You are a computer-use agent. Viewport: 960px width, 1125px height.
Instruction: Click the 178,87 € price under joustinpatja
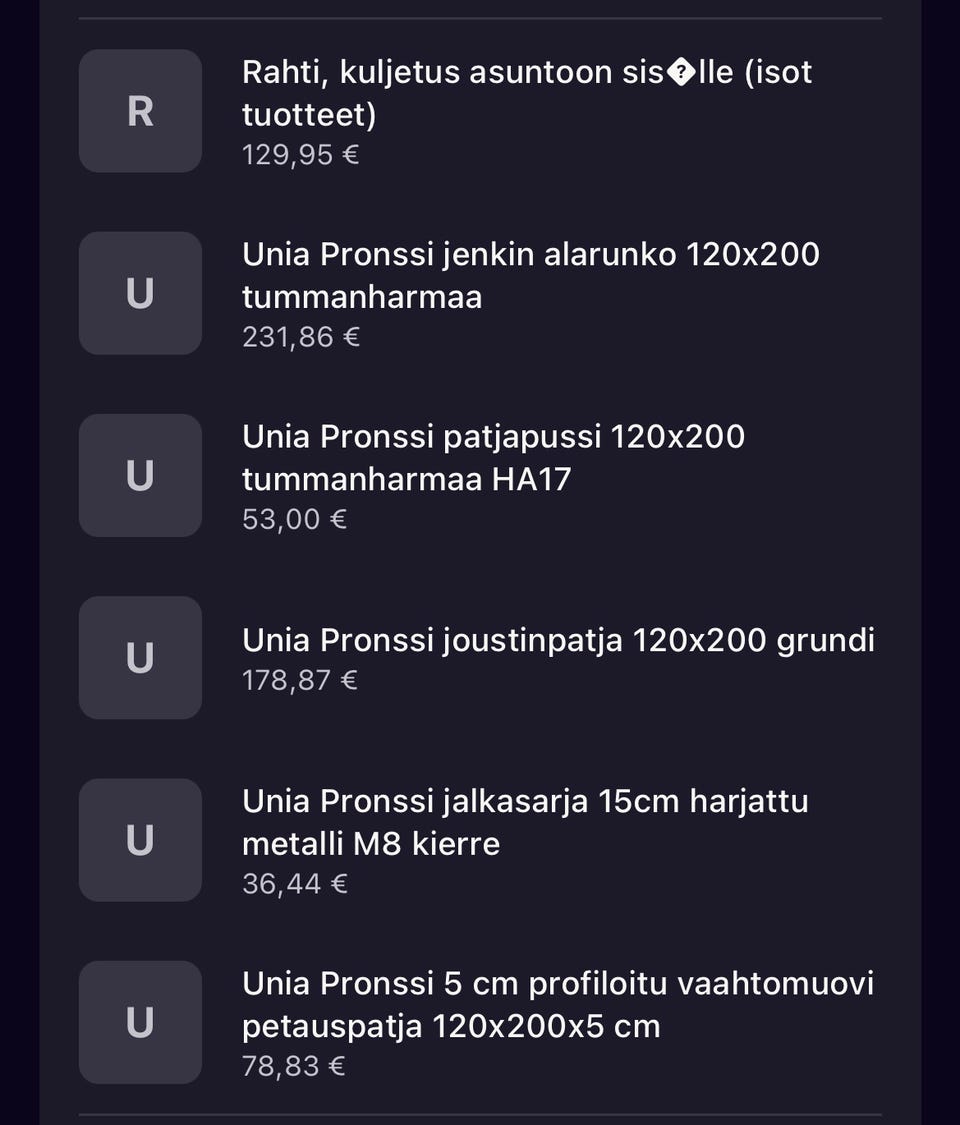click(300, 681)
